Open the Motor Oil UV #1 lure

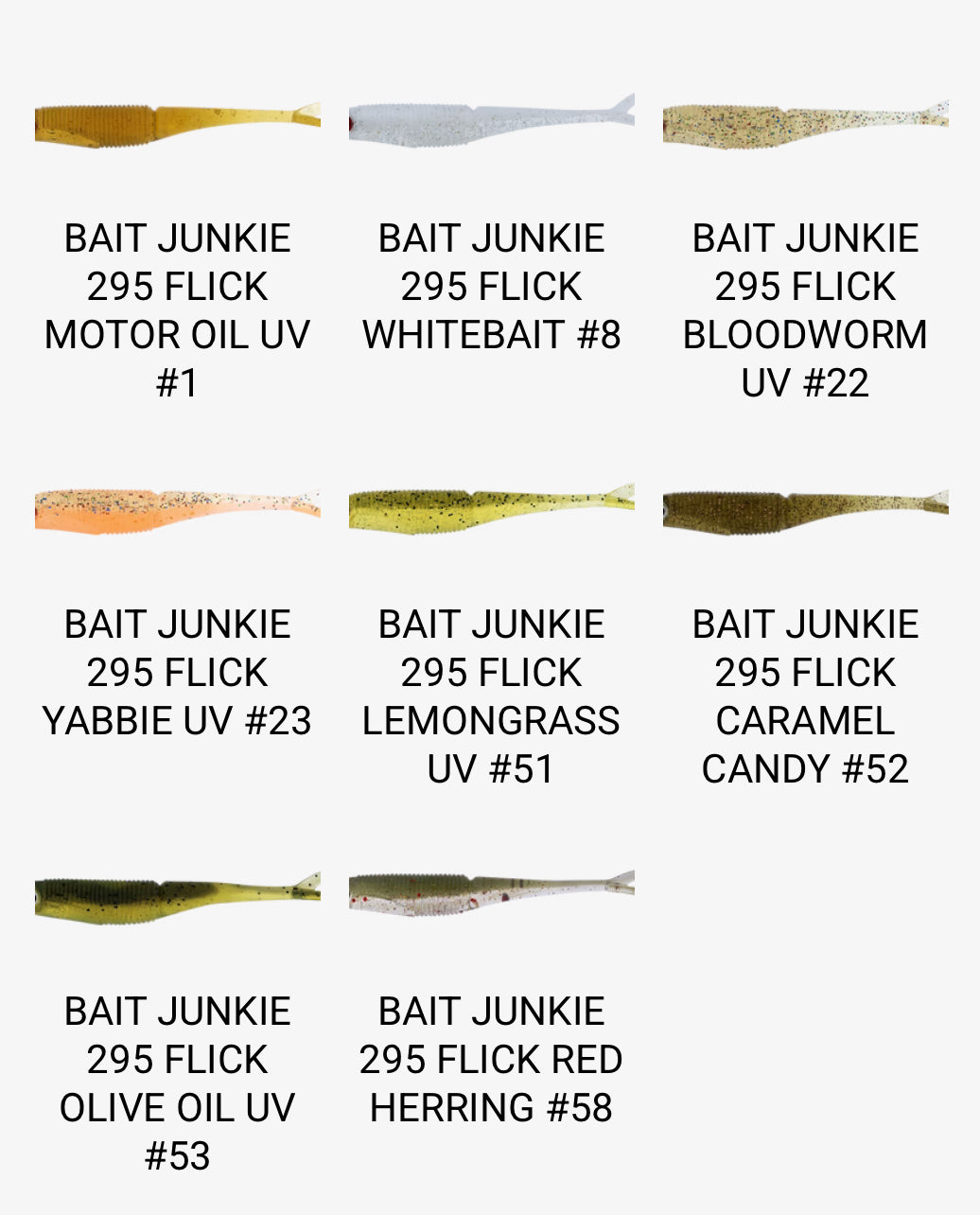coord(177,126)
